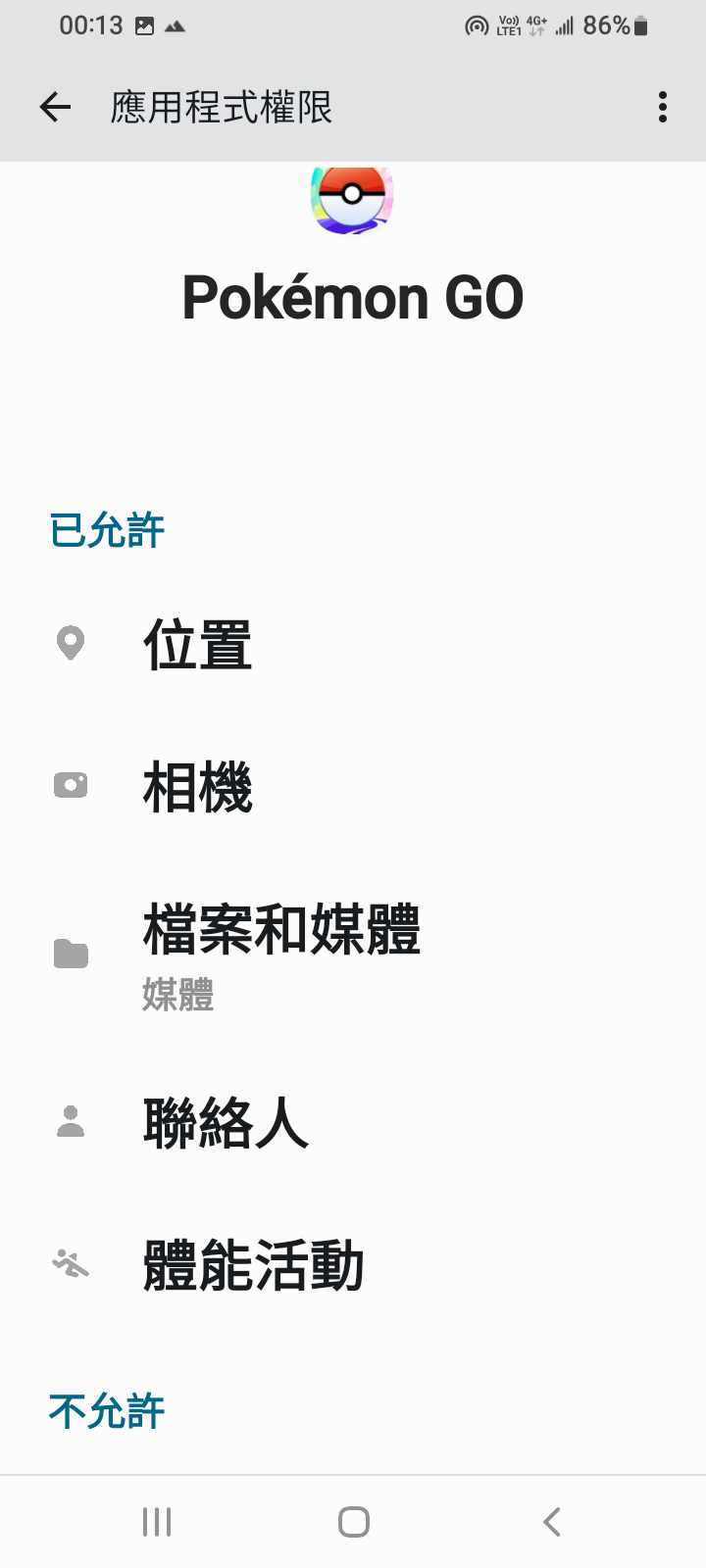Open the recent apps button
The image size is (706, 1568).
tap(157, 1521)
